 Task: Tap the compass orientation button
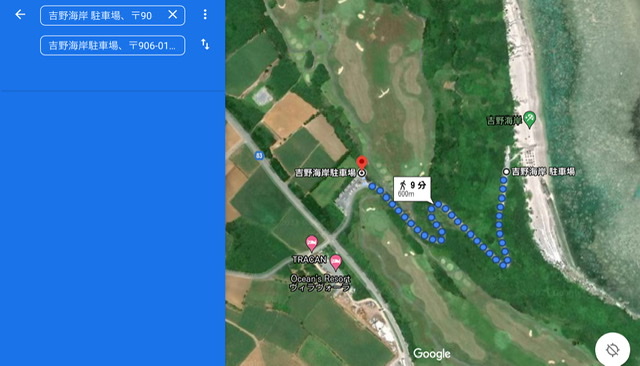[x=612, y=350]
